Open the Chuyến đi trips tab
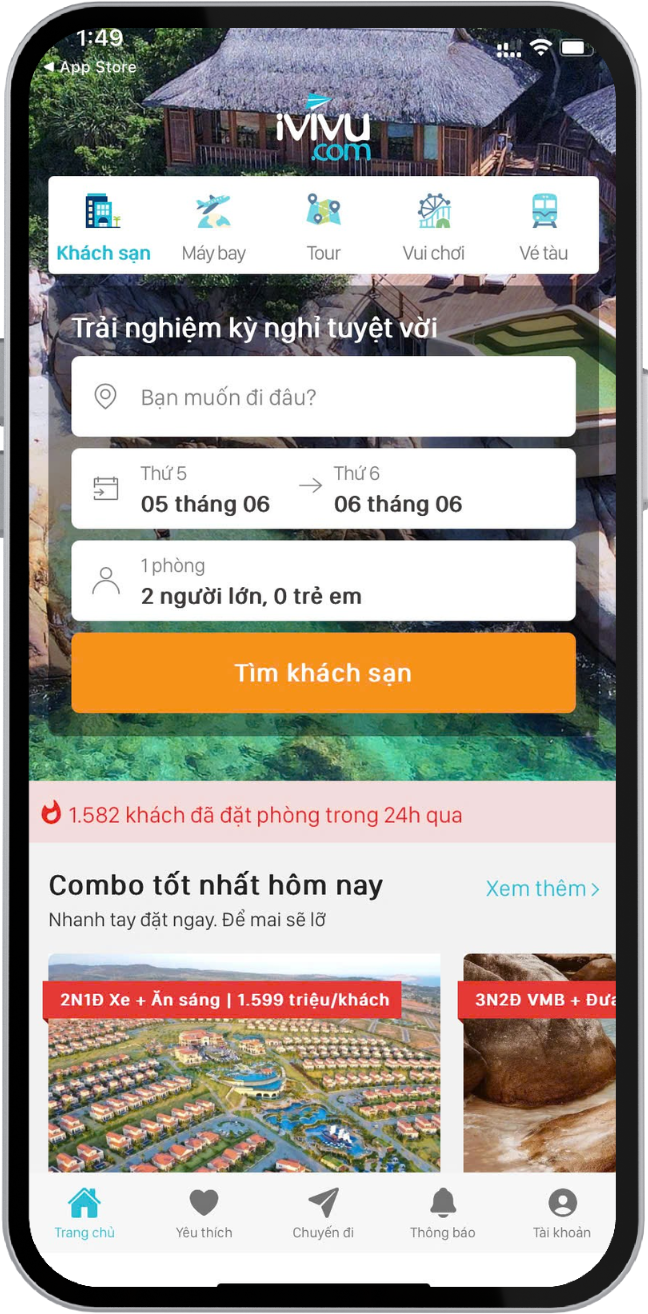This screenshot has height=1314, width=648. 323,1213
